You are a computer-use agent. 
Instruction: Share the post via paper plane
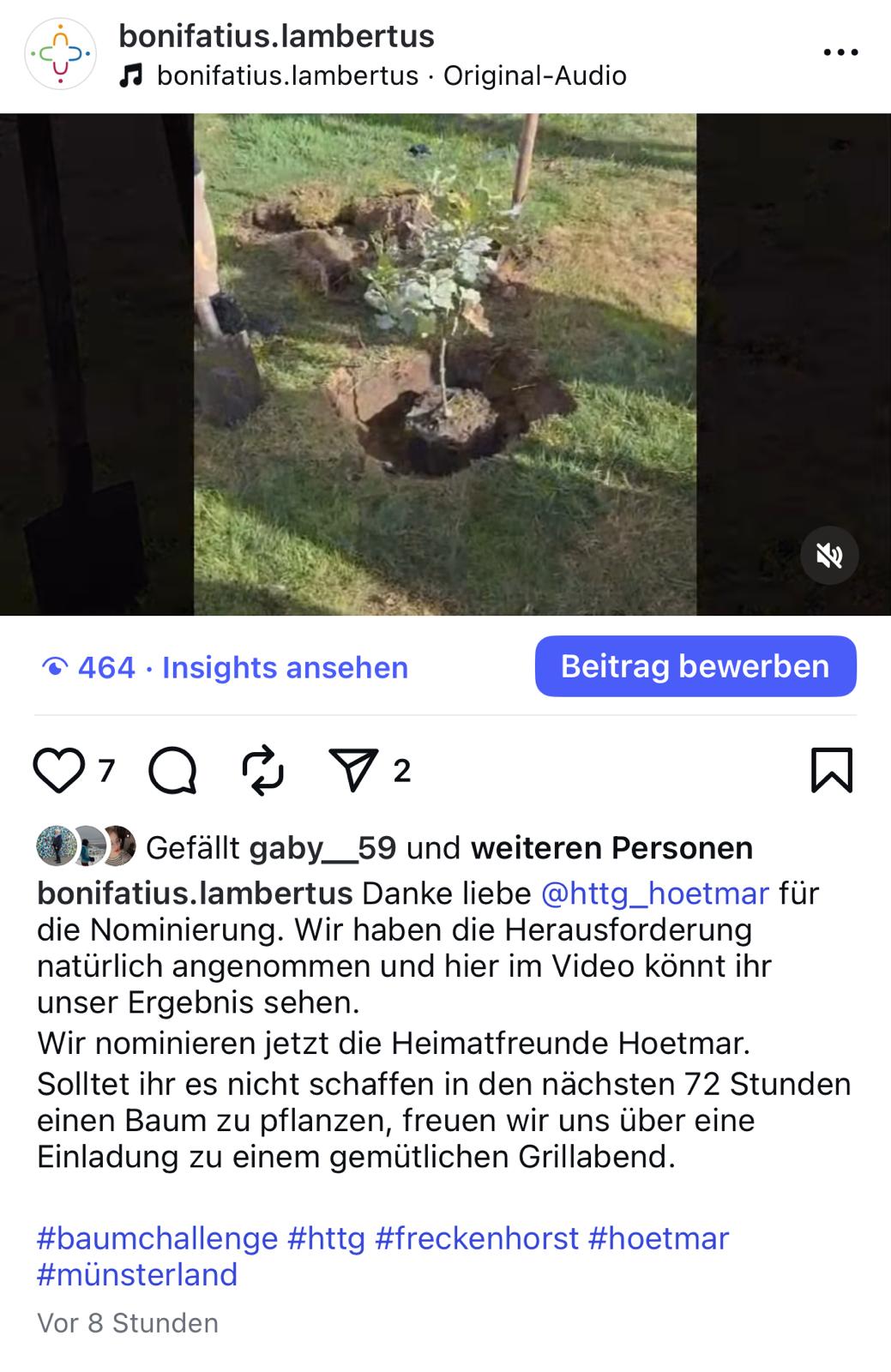point(353,770)
